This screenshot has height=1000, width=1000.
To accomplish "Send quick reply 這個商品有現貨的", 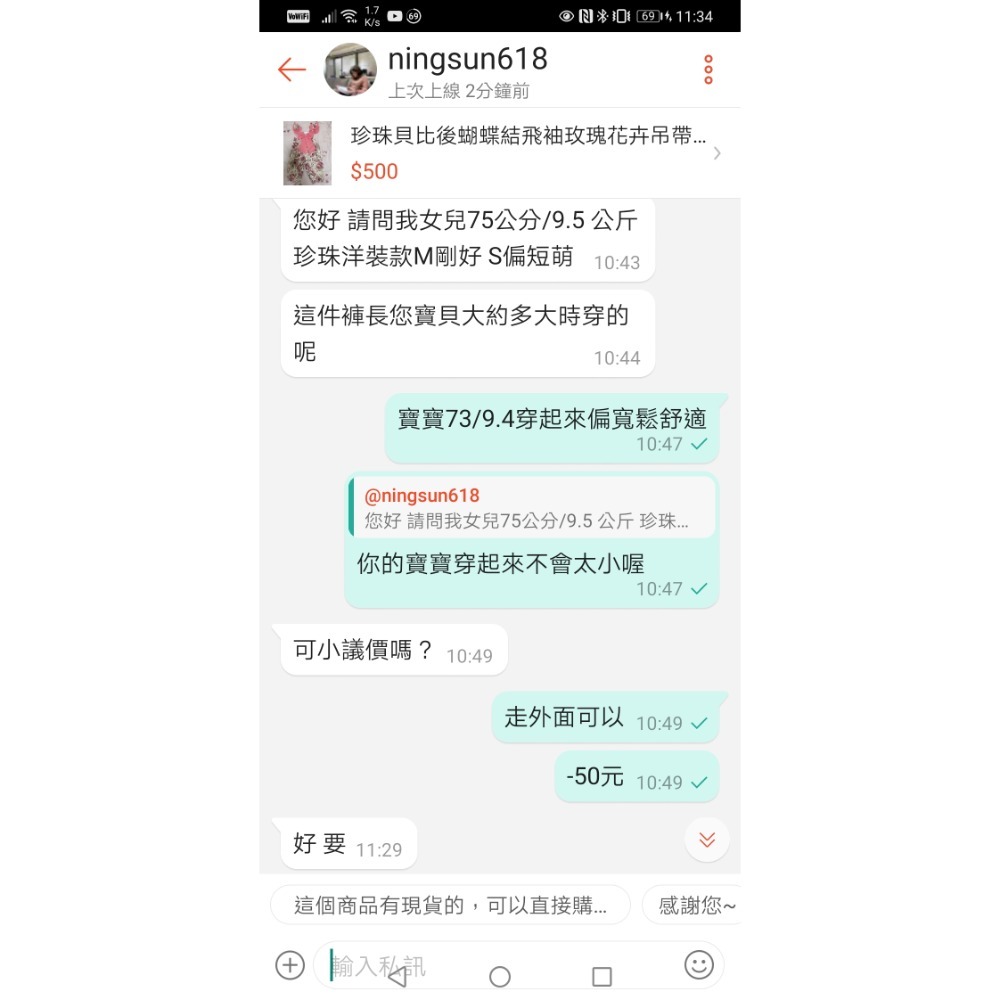I will [x=450, y=906].
